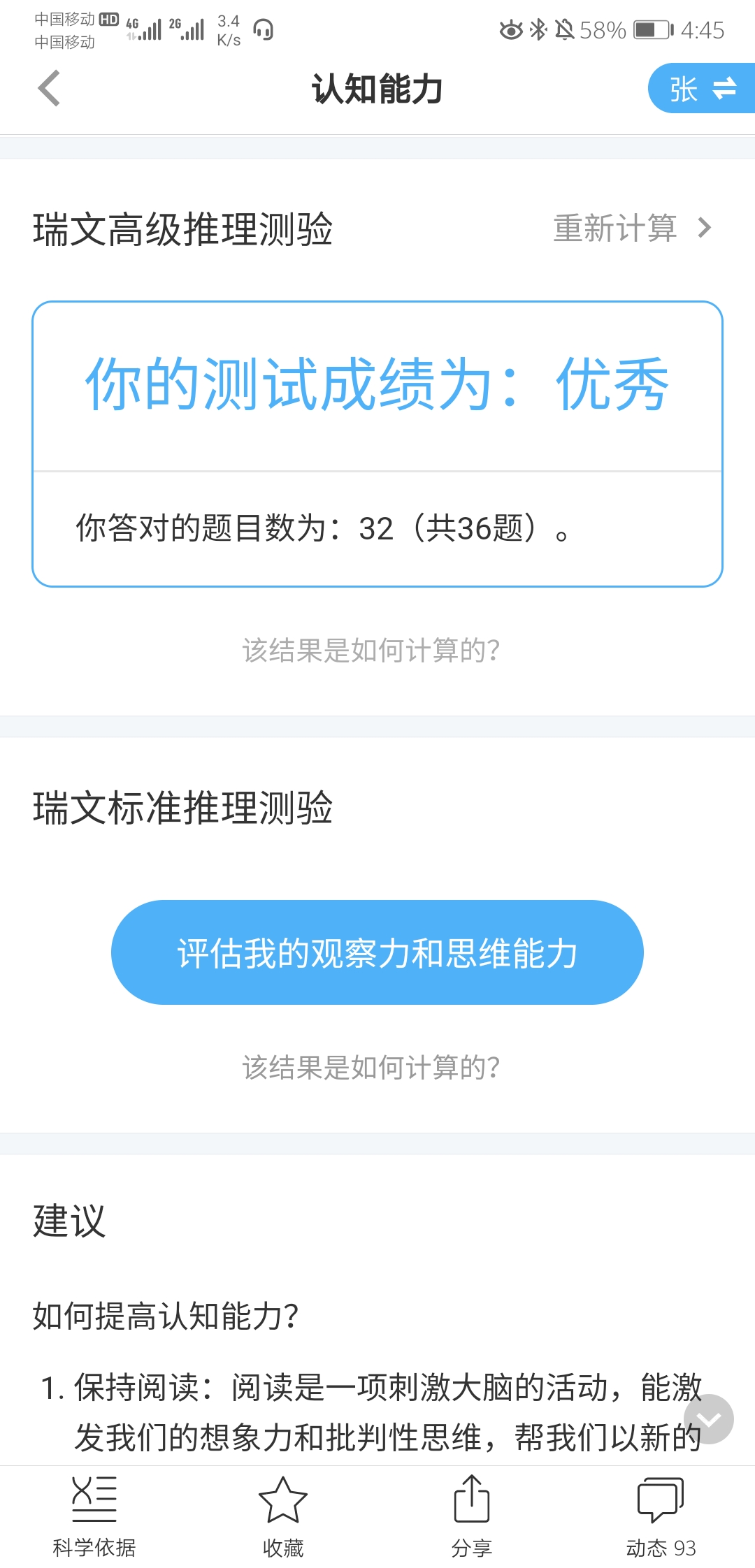The height and width of the screenshot is (1568, 755).
Task: Switch user via the 张 button
Action: tap(701, 89)
